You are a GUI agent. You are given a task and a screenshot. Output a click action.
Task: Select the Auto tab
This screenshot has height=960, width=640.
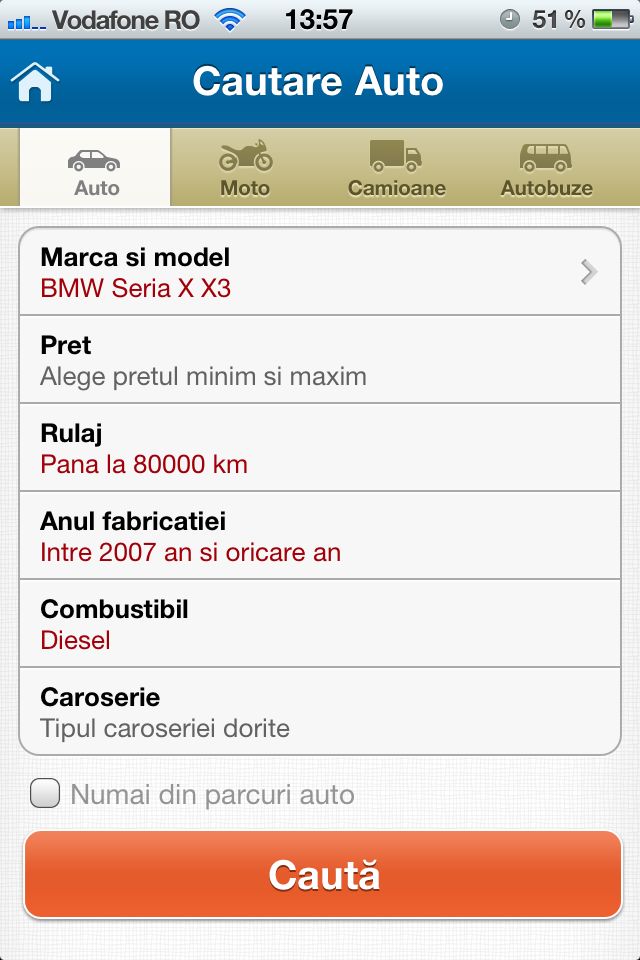pyautogui.click(x=96, y=168)
